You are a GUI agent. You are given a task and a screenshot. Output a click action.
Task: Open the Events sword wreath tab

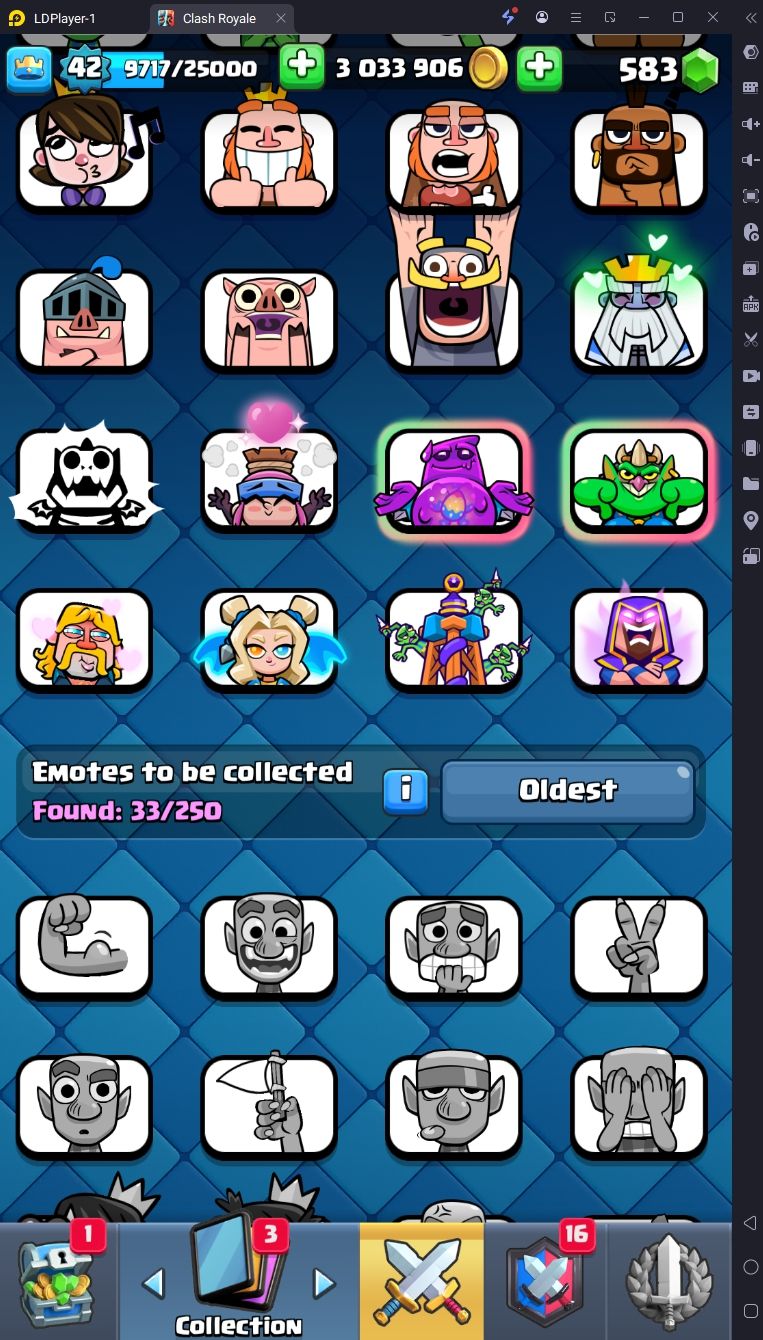[670, 1282]
